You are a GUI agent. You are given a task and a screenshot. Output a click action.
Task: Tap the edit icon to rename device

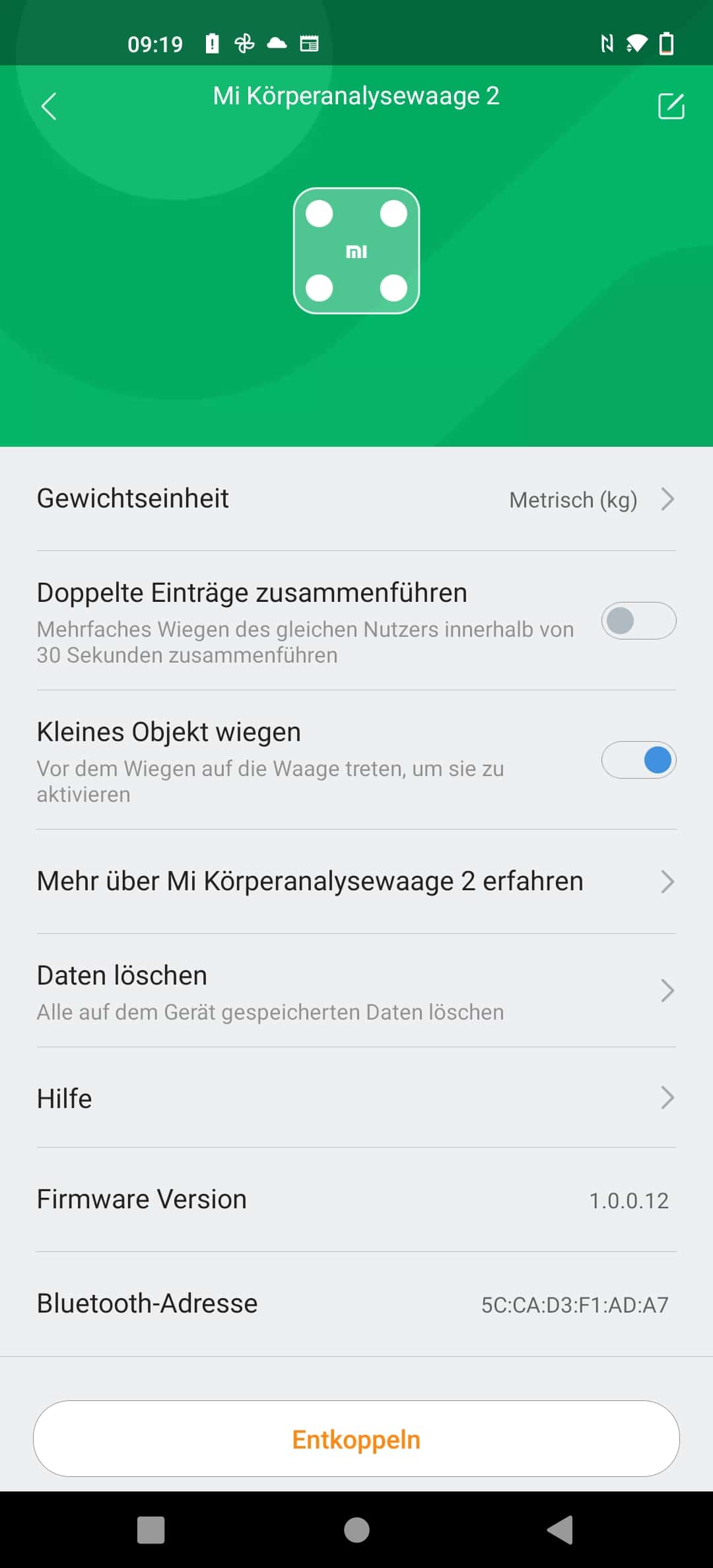pos(671,106)
